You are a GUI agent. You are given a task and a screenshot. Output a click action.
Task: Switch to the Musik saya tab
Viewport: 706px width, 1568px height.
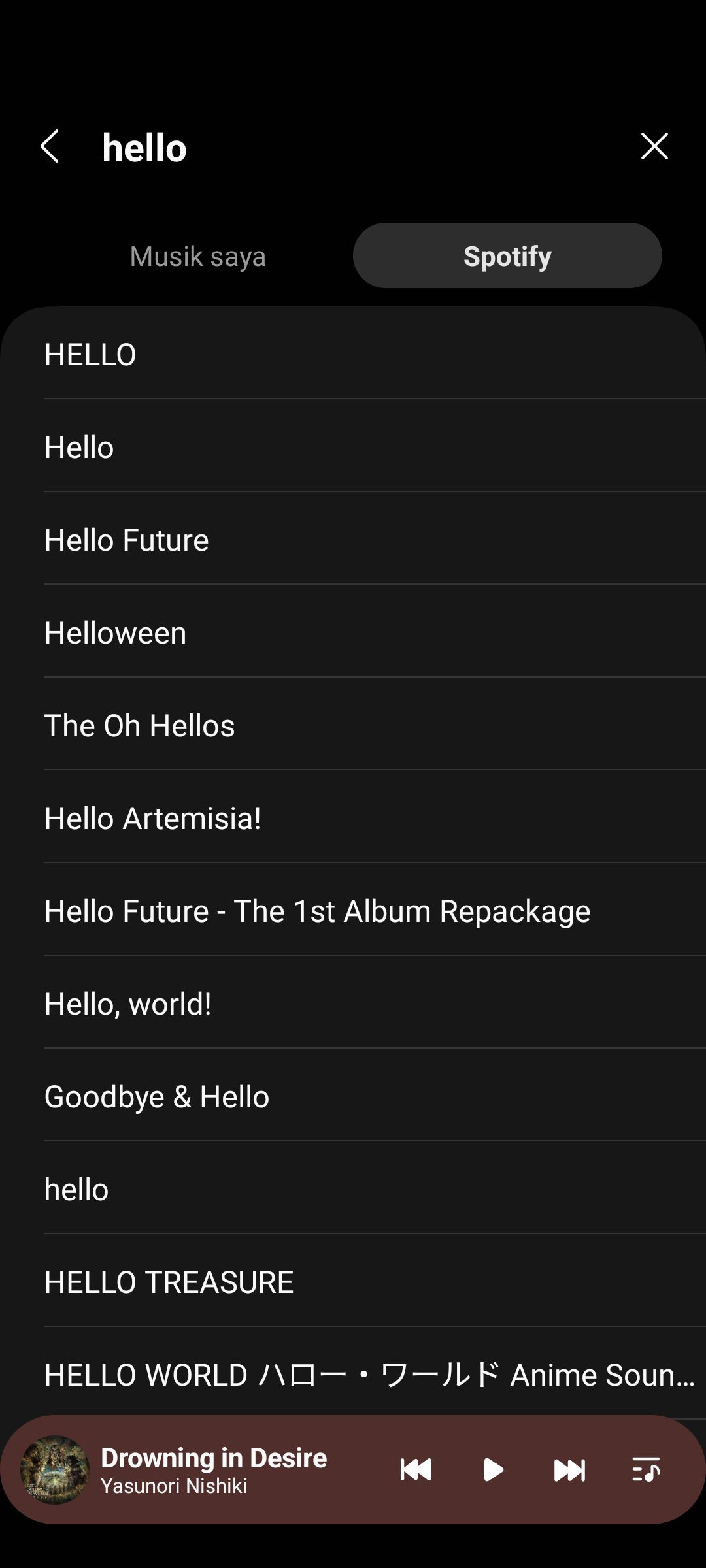coord(197,256)
